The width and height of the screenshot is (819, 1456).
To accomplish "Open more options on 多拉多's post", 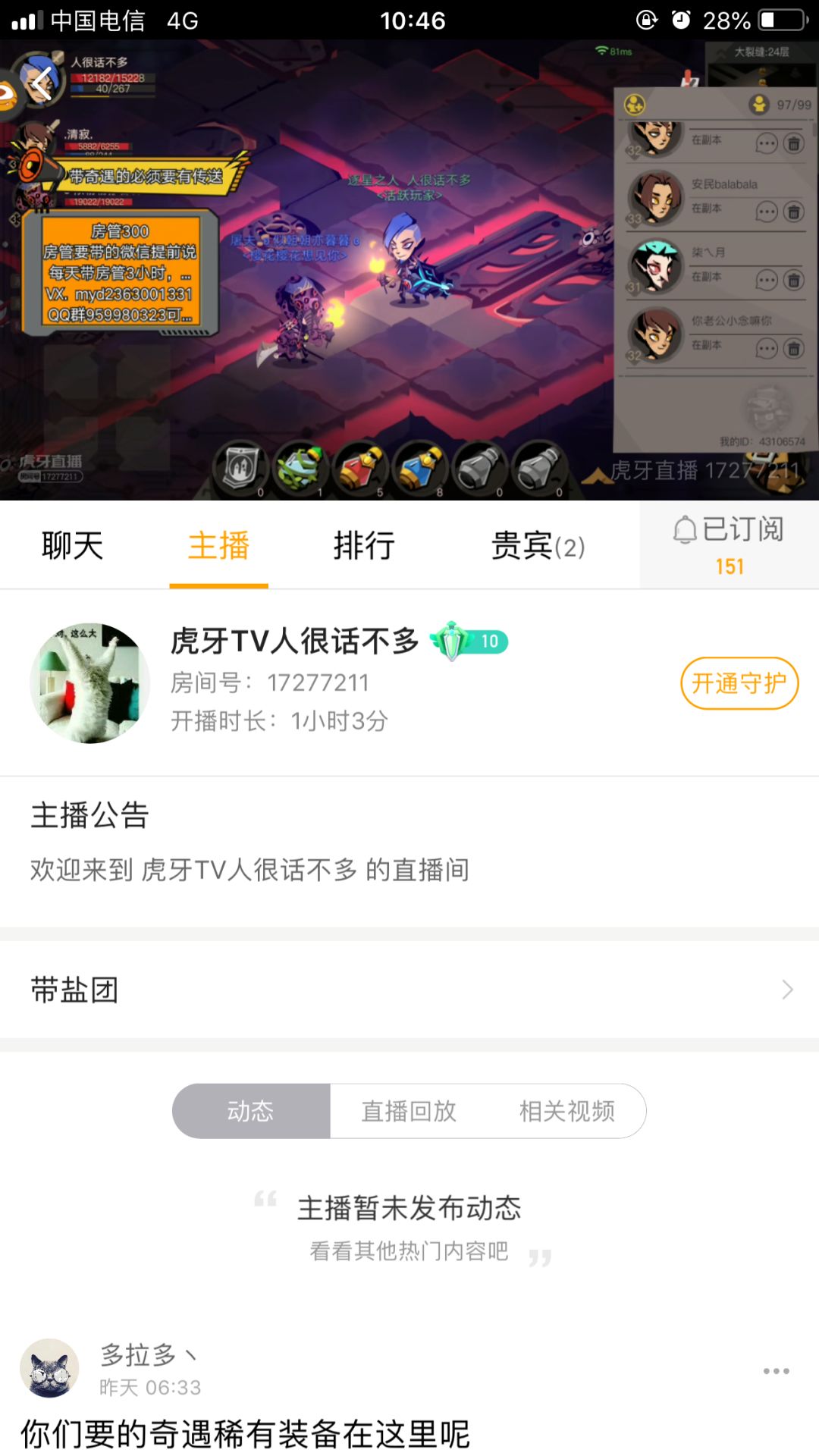I will click(x=776, y=1371).
